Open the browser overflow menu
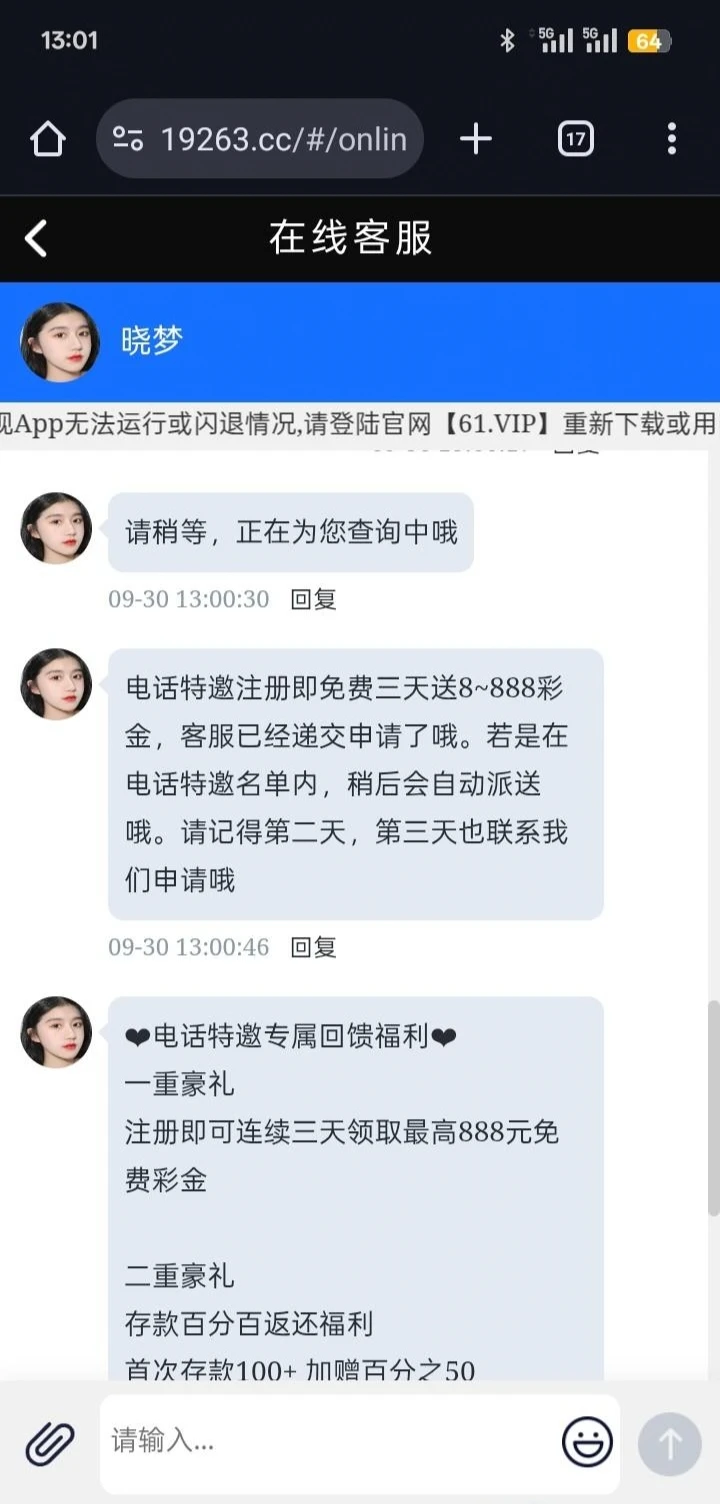 point(671,139)
